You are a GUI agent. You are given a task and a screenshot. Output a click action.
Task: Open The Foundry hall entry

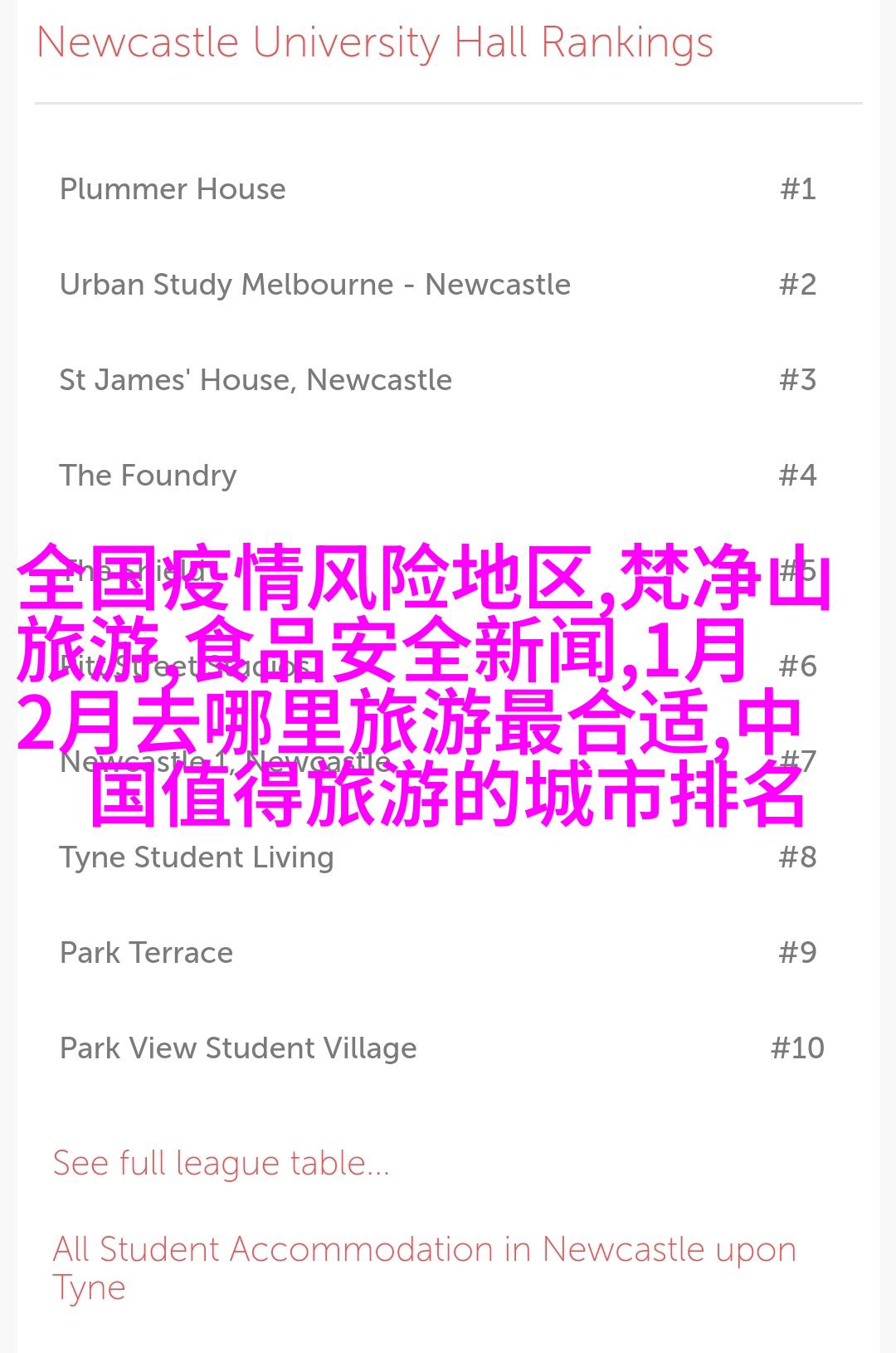pos(148,476)
